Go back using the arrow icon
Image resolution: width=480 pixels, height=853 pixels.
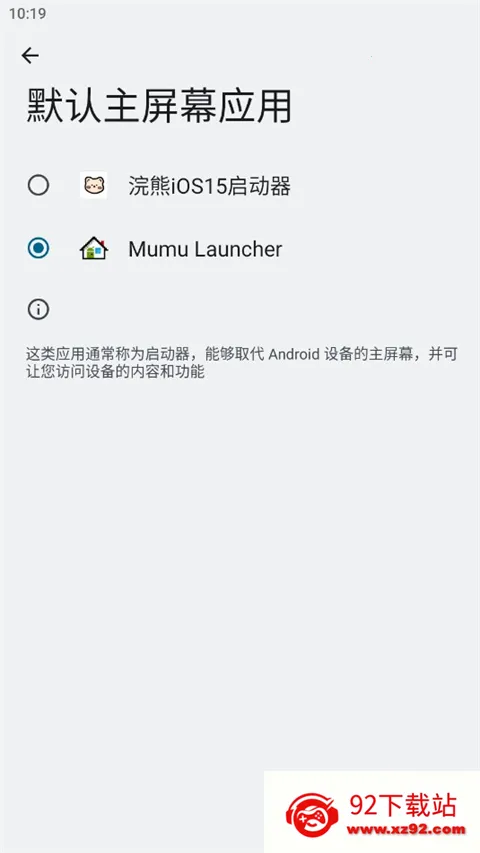pos(30,55)
